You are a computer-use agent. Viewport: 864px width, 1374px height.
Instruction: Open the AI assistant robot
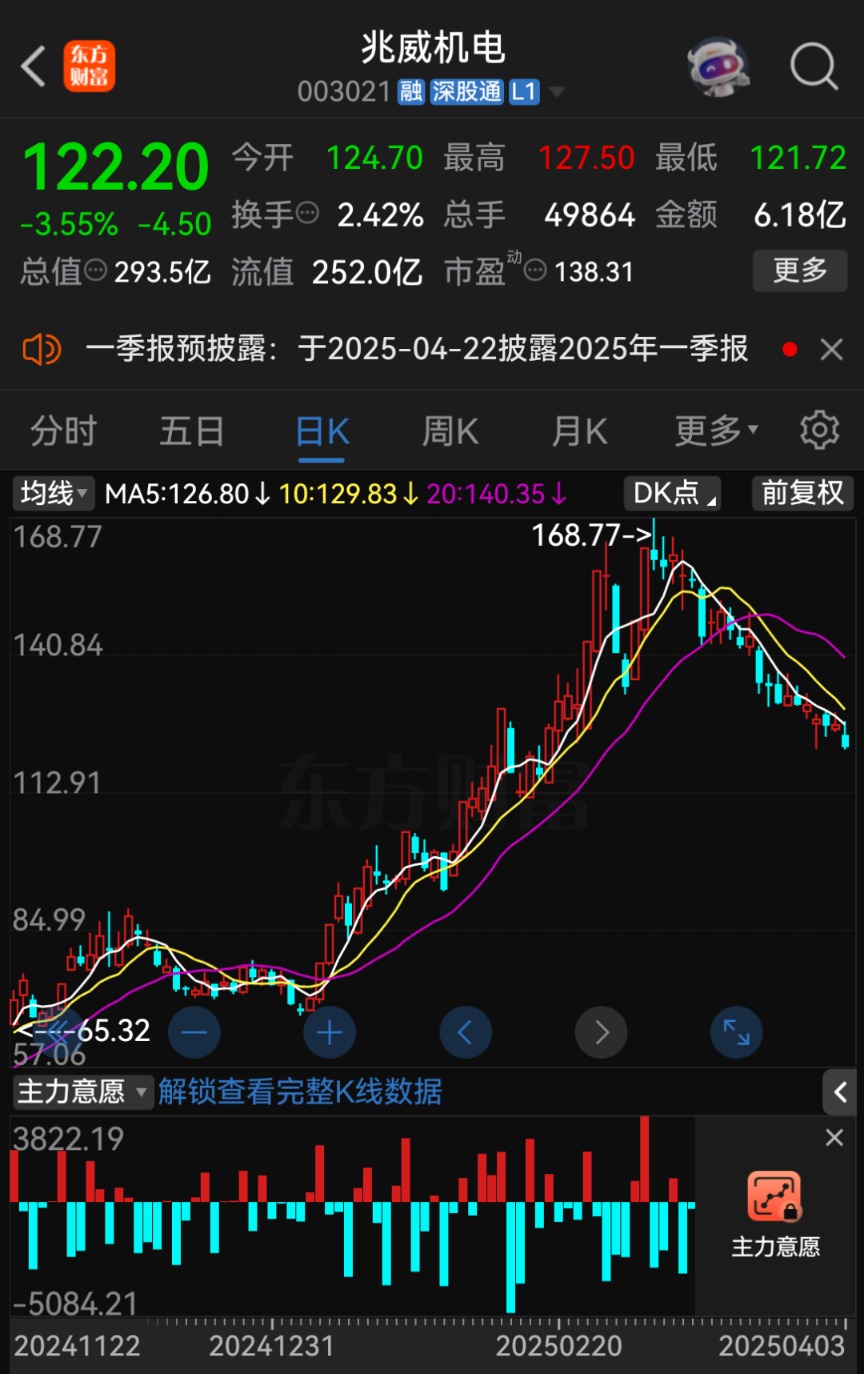(x=719, y=65)
